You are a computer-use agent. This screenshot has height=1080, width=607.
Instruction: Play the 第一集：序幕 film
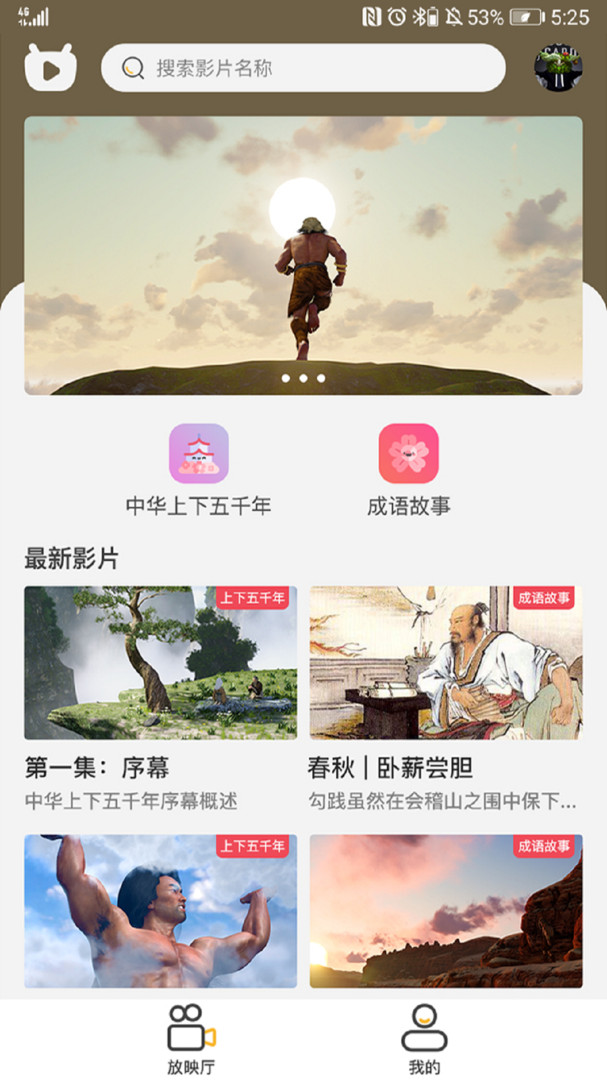(160, 662)
